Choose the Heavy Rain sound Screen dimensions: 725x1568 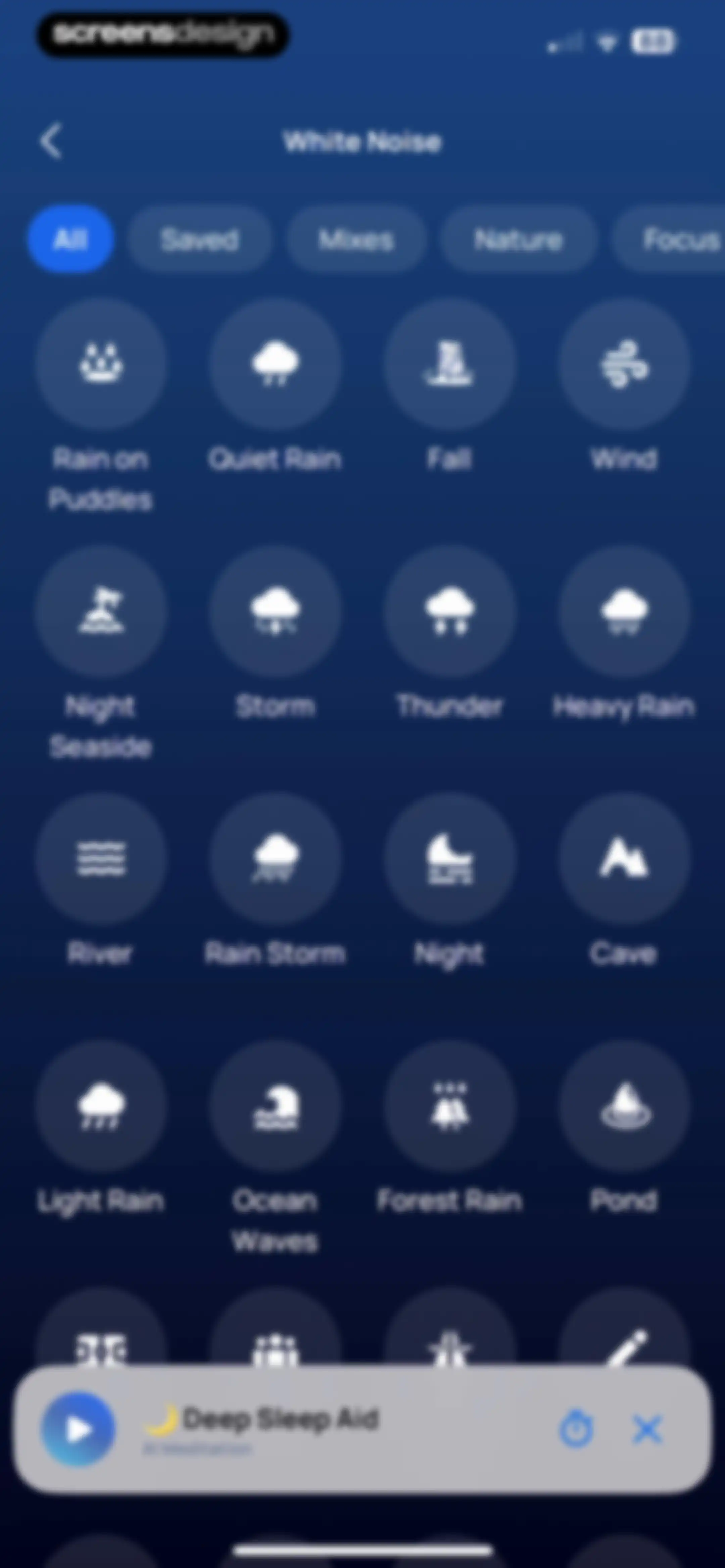[x=624, y=611]
